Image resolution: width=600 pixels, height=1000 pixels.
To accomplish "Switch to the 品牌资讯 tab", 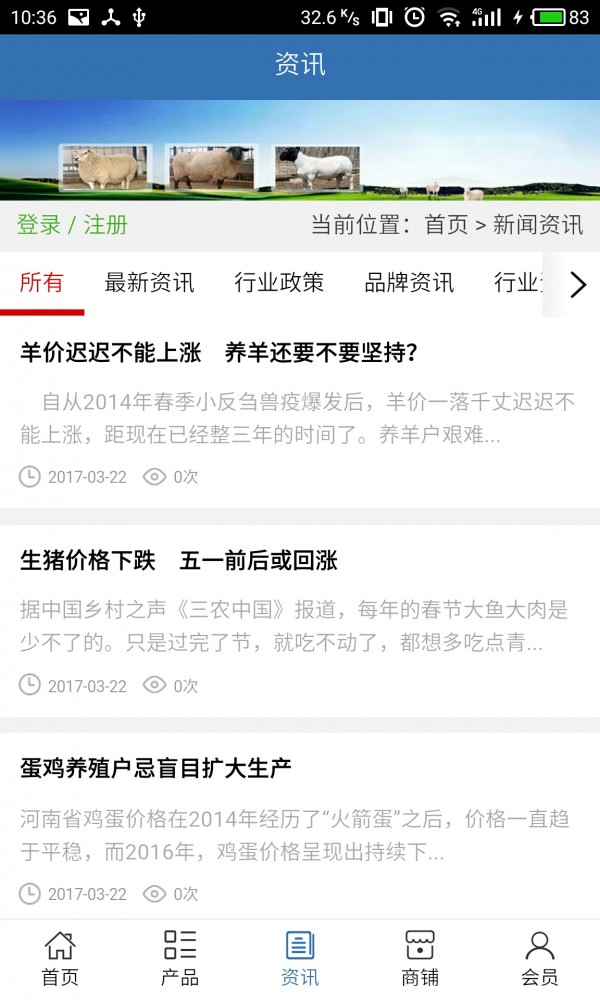I will [x=409, y=283].
